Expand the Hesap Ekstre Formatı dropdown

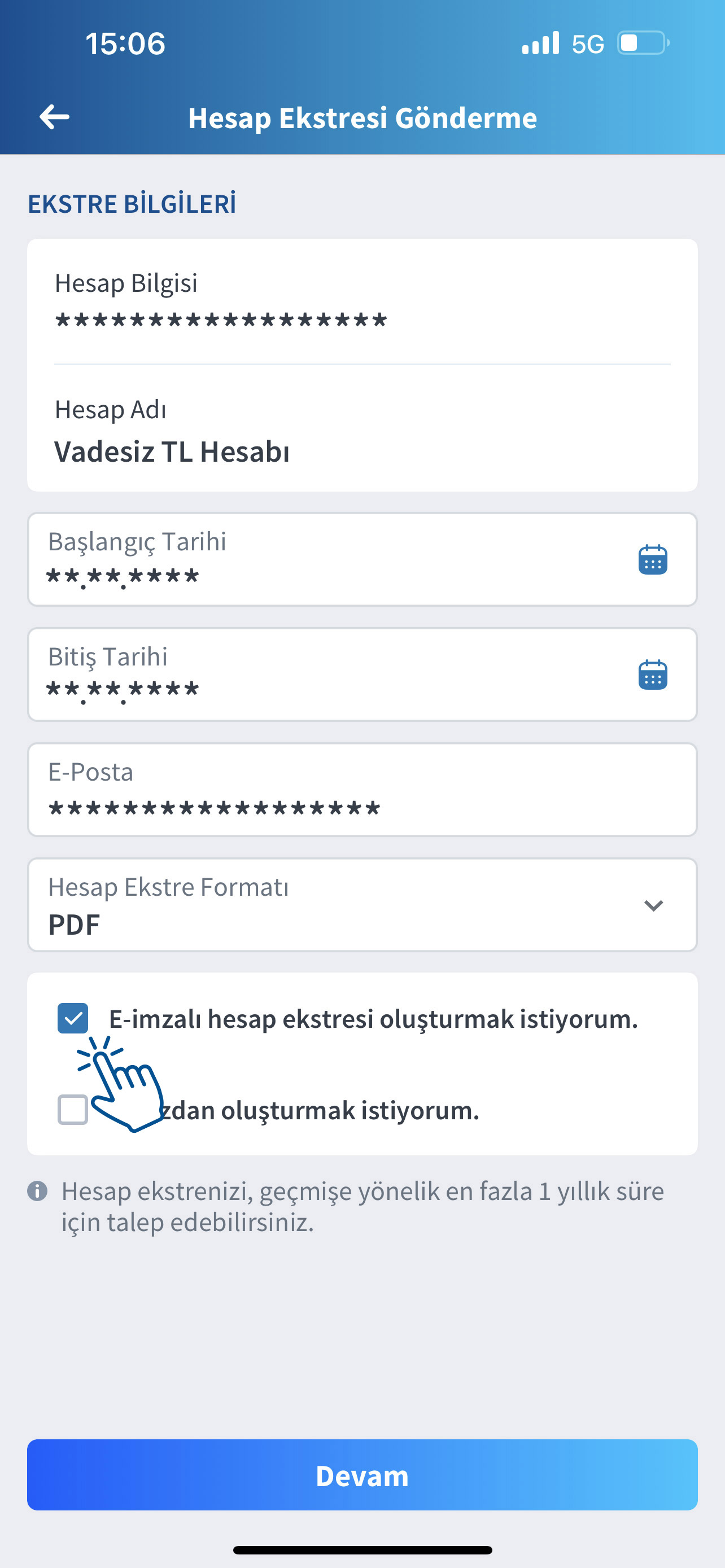pyautogui.click(x=362, y=905)
